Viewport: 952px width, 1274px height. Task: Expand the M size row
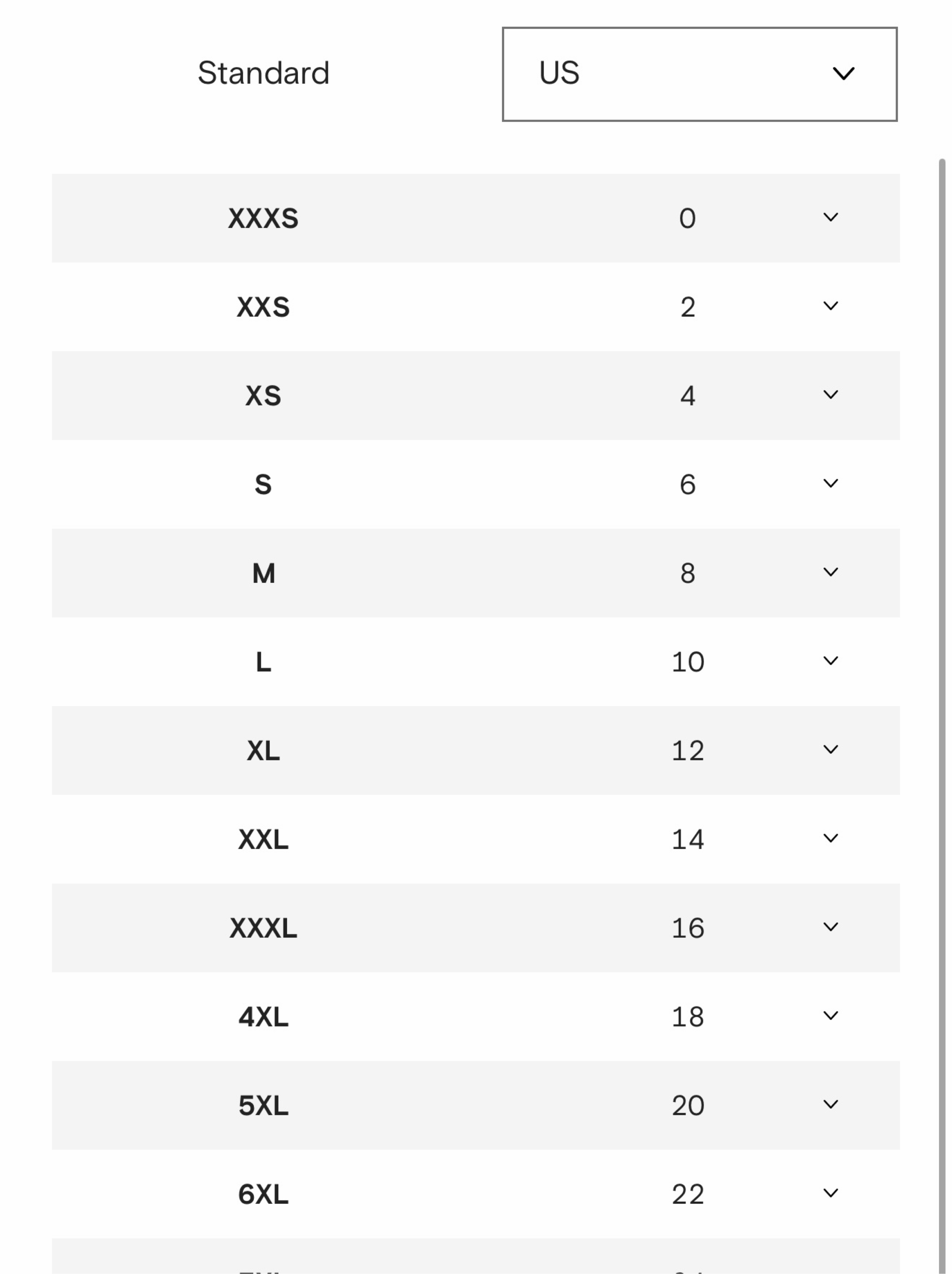476,573
